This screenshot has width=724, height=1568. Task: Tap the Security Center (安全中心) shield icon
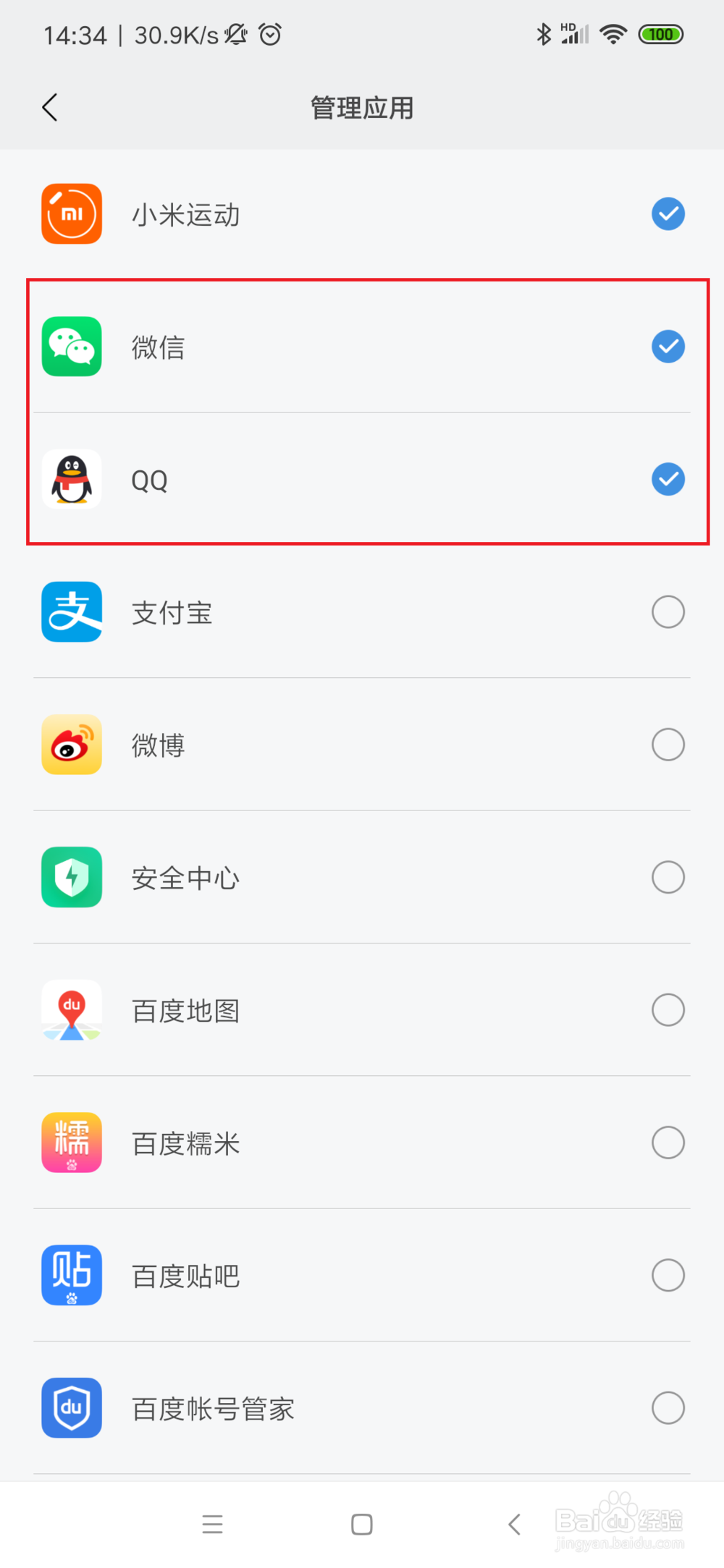(72, 877)
